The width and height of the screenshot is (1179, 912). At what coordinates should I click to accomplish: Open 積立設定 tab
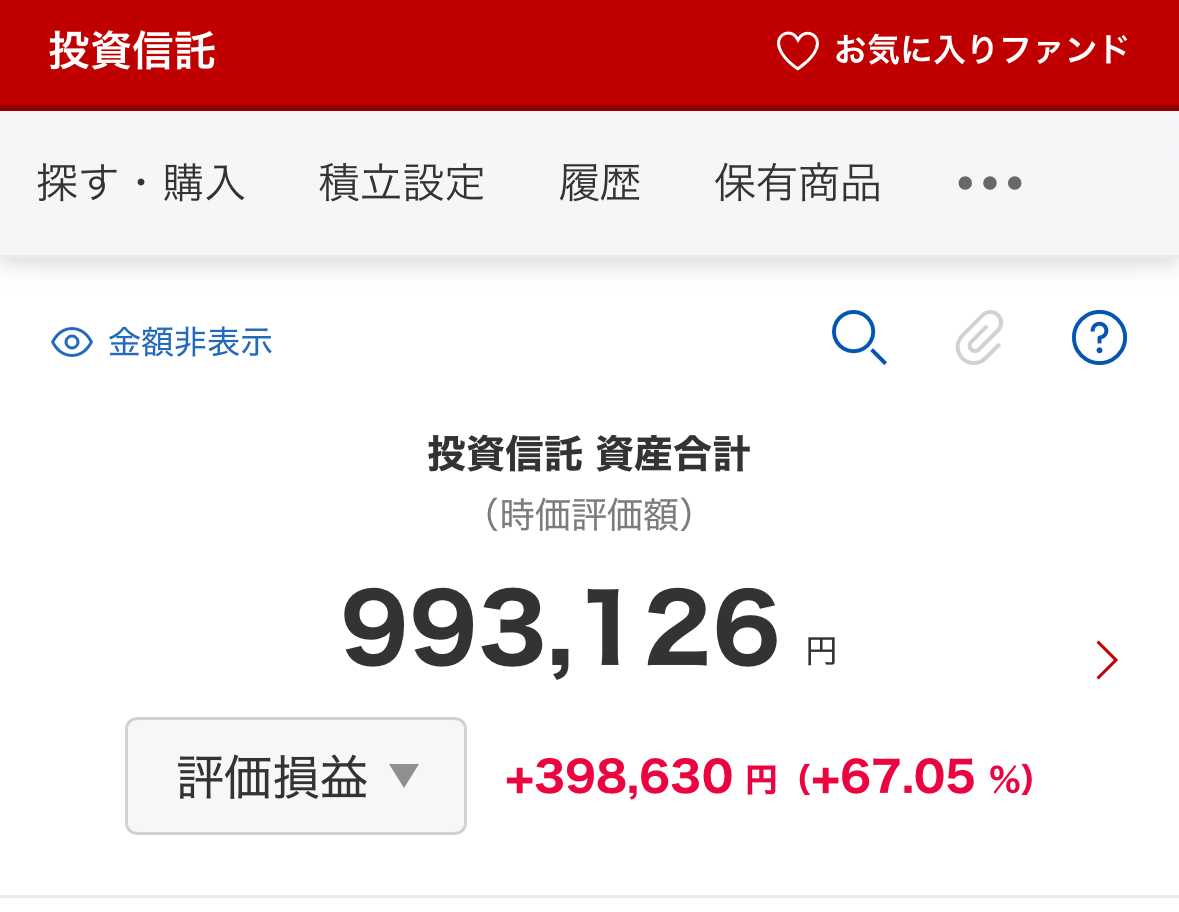[401, 184]
